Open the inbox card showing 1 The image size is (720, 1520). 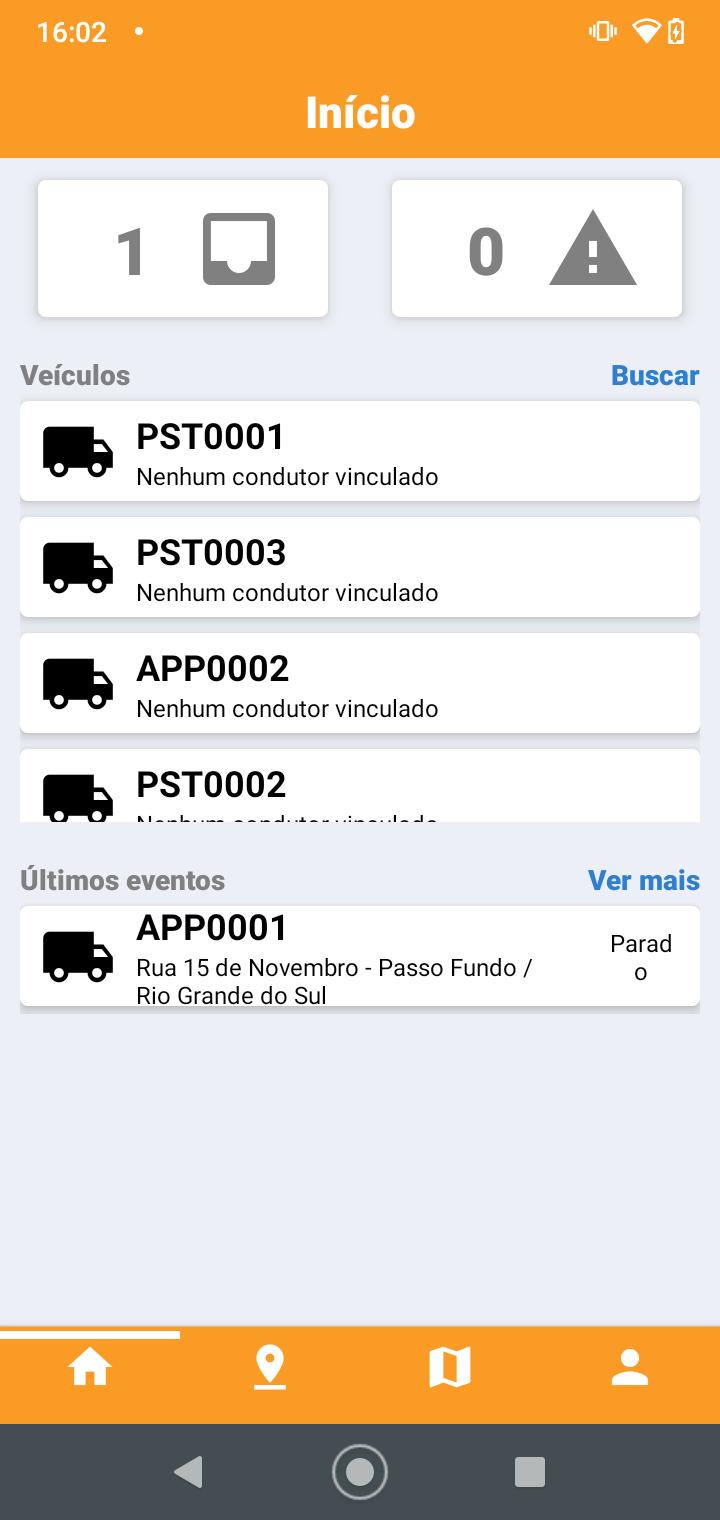tap(183, 249)
